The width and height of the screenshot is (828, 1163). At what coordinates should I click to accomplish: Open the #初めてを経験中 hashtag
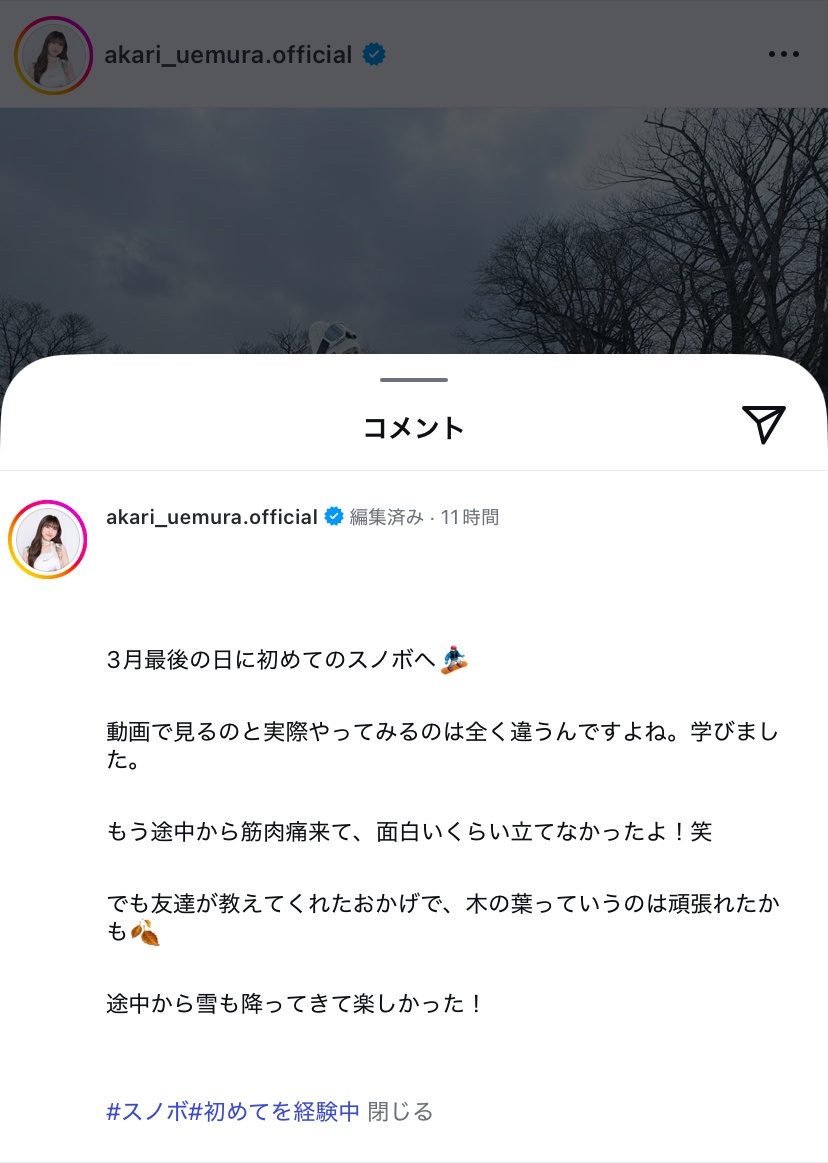tap(274, 1112)
